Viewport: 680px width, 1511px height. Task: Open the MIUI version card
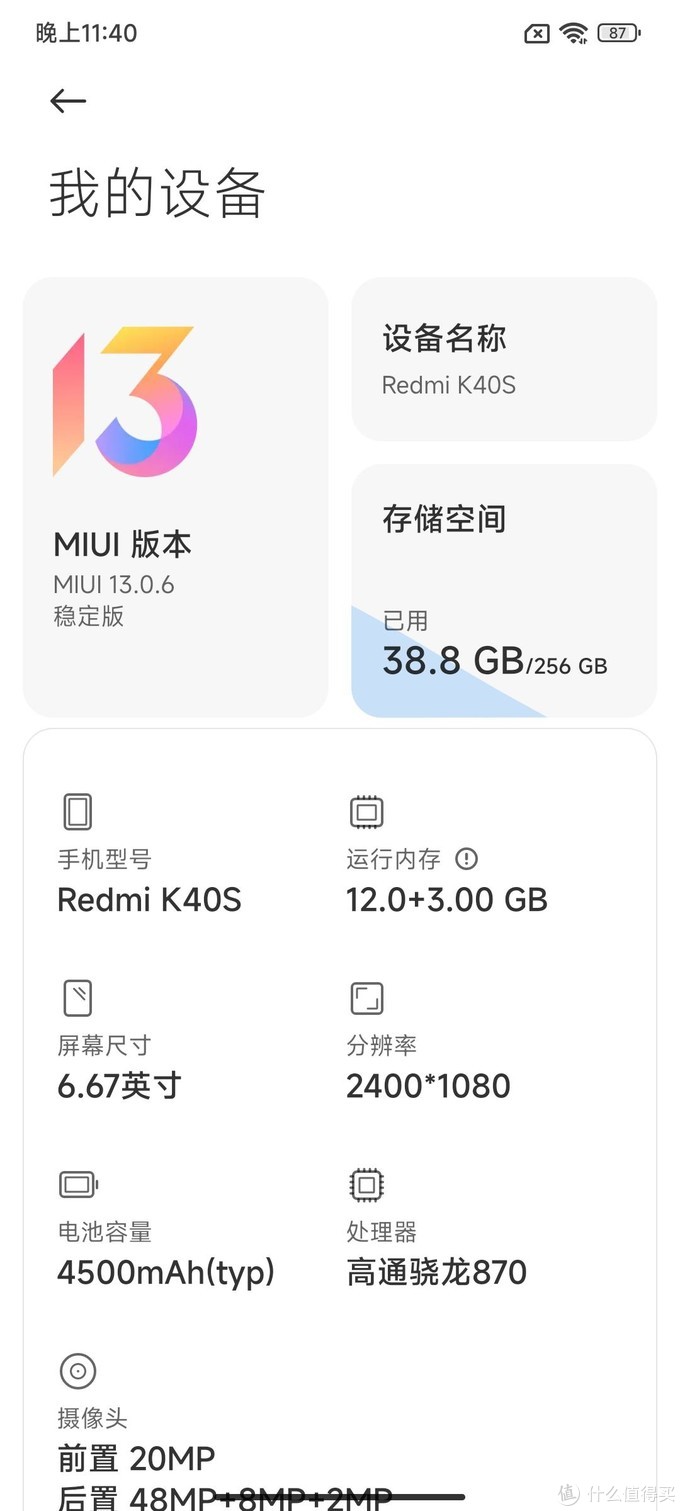point(176,497)
